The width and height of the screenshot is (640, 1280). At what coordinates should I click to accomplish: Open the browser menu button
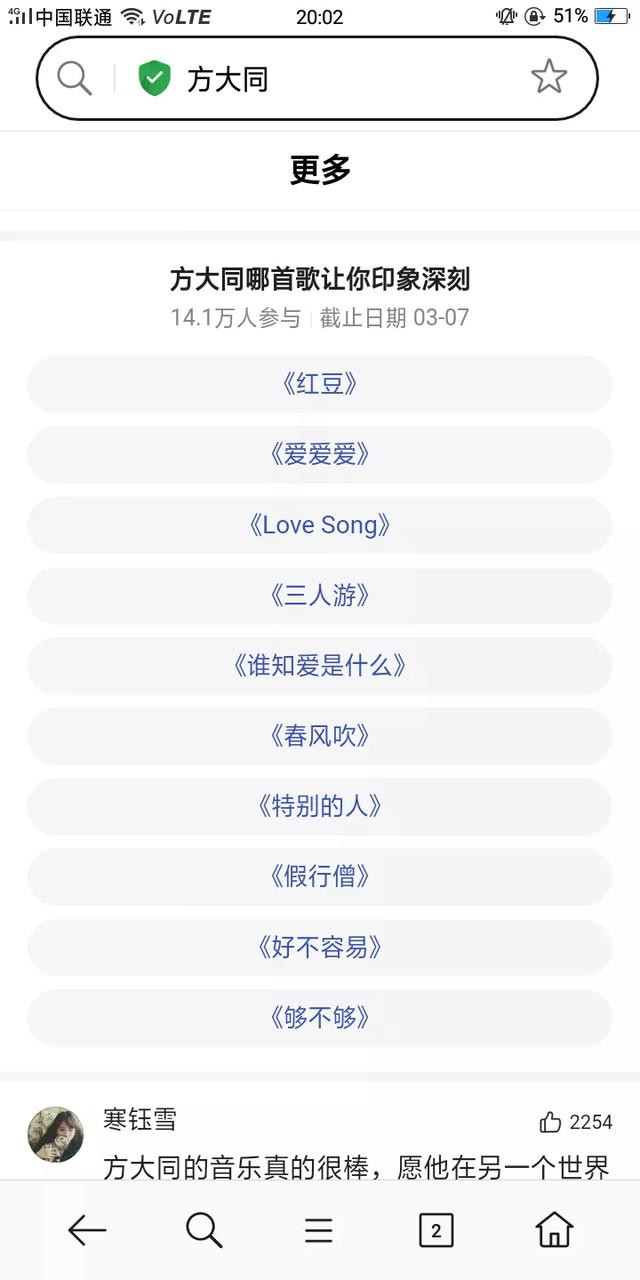pyautogui.click(x=319, y=1230)
